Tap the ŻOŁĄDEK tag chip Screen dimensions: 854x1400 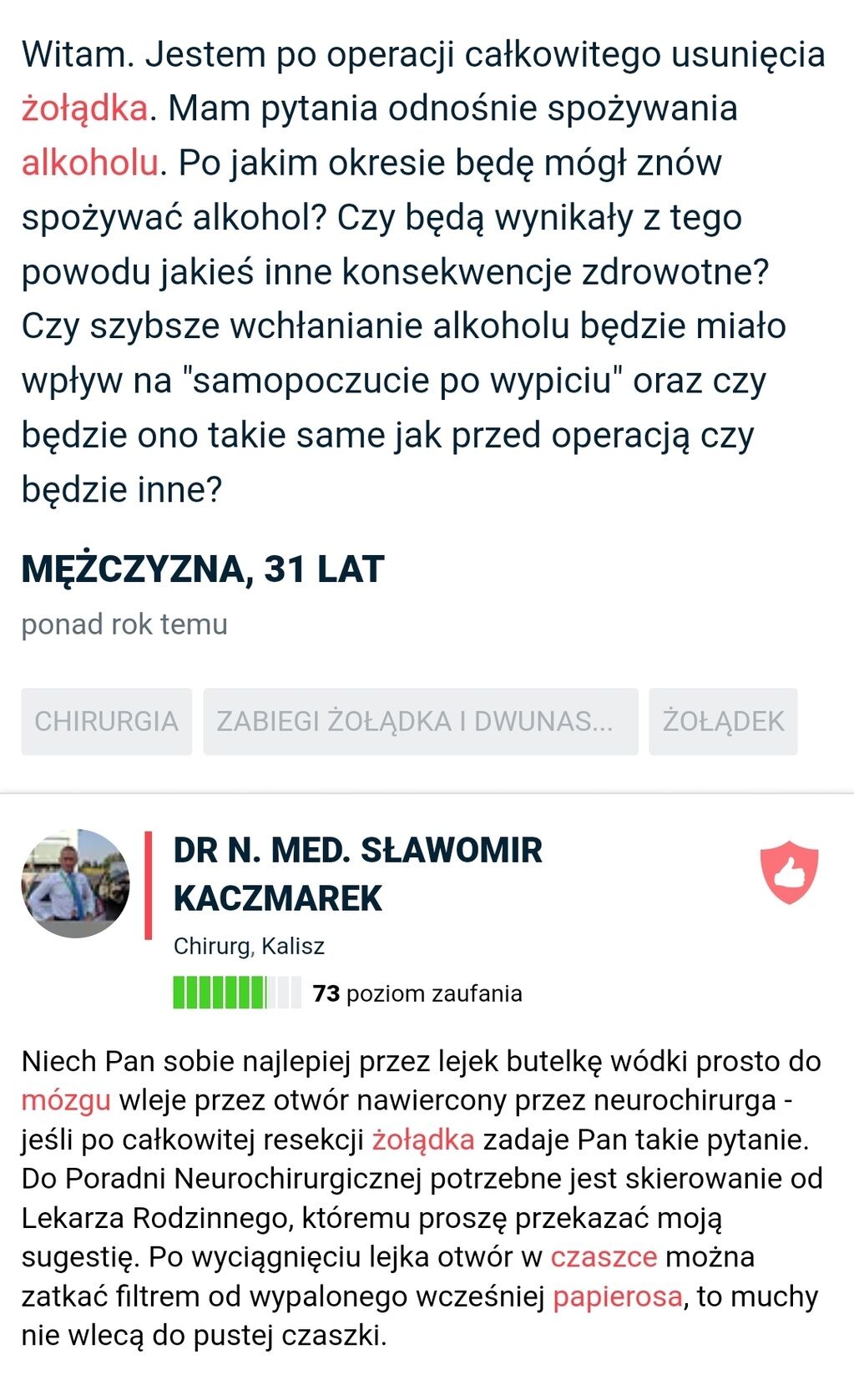(723, 721)
